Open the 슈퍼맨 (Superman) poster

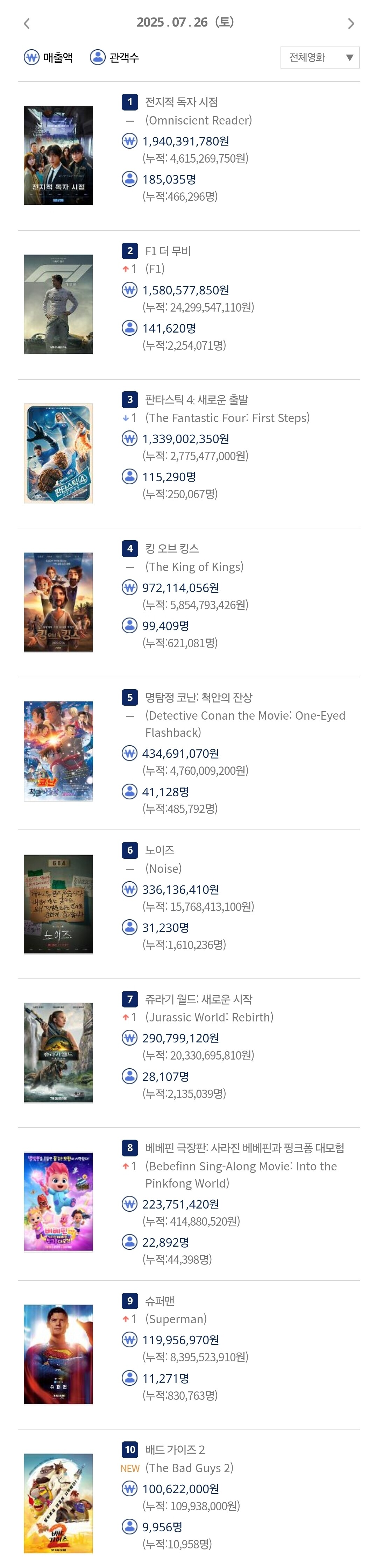tap(58, 1354)
